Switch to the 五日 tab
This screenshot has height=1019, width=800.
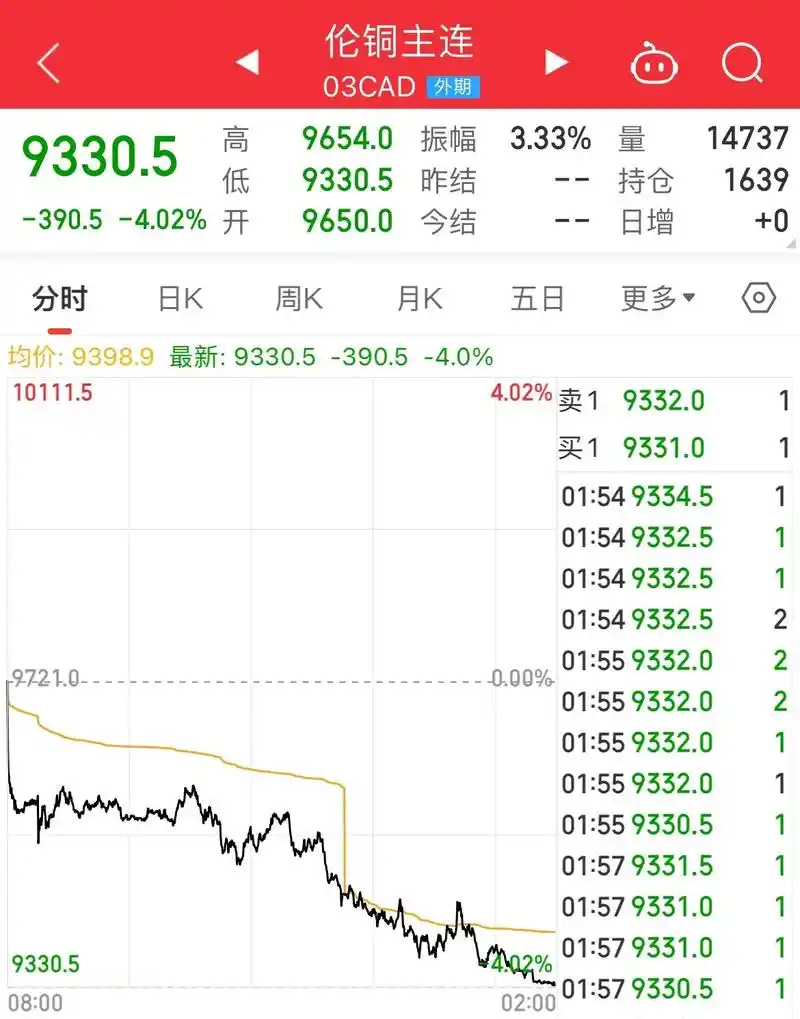[x=538, y=298]
